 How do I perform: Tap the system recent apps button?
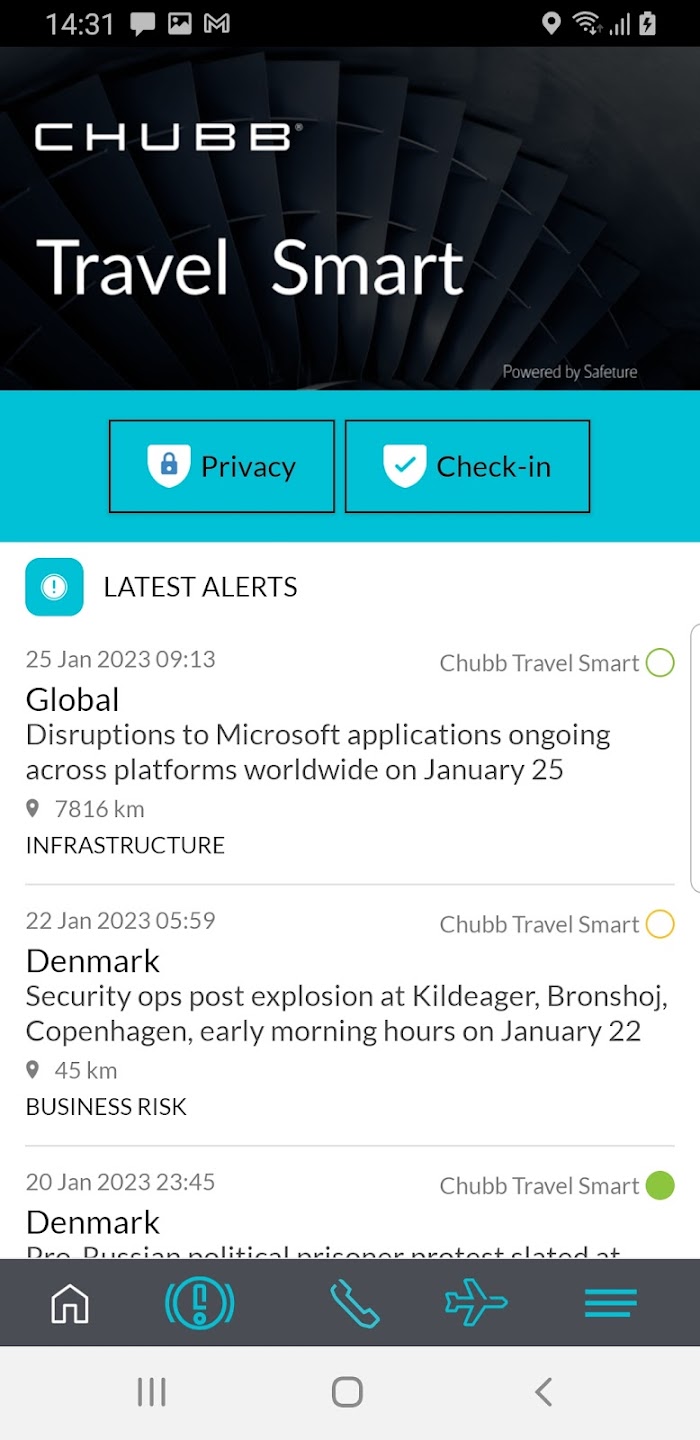click(x=151, y=1392)
